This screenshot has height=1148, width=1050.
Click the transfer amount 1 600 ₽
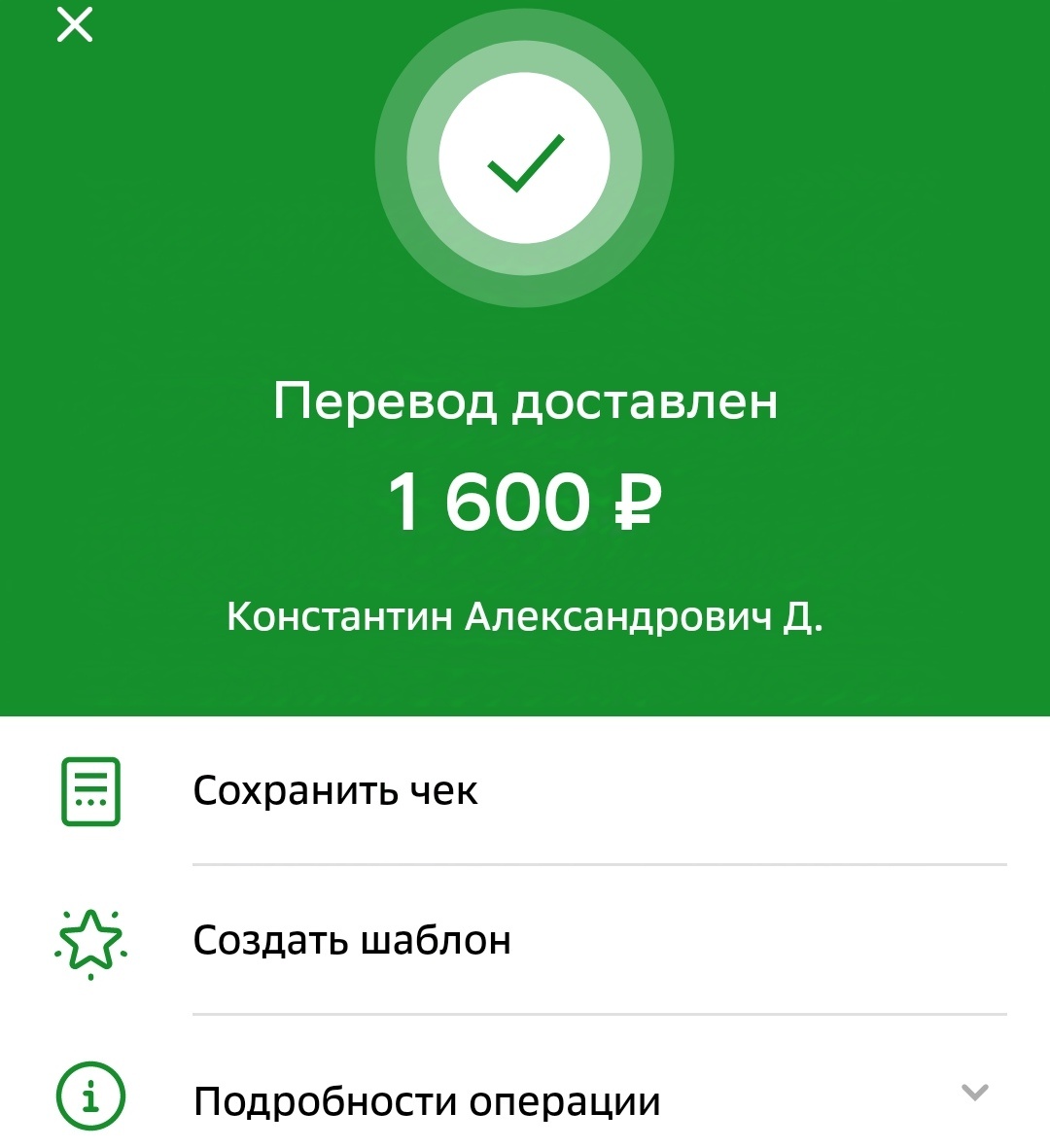pyautogui.click(x=525, y=500)
